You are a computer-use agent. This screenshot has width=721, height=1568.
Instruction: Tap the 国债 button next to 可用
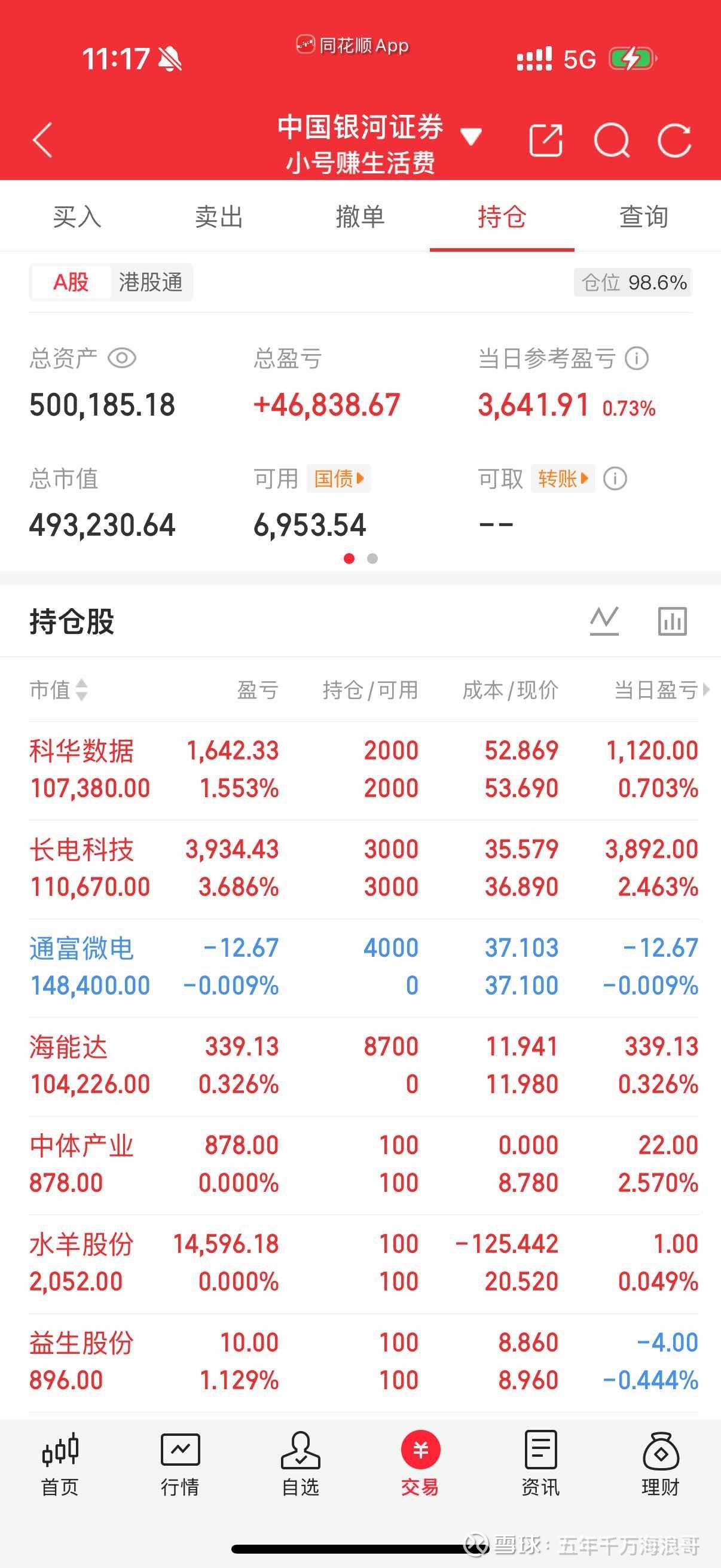click(x=339, y=478)
